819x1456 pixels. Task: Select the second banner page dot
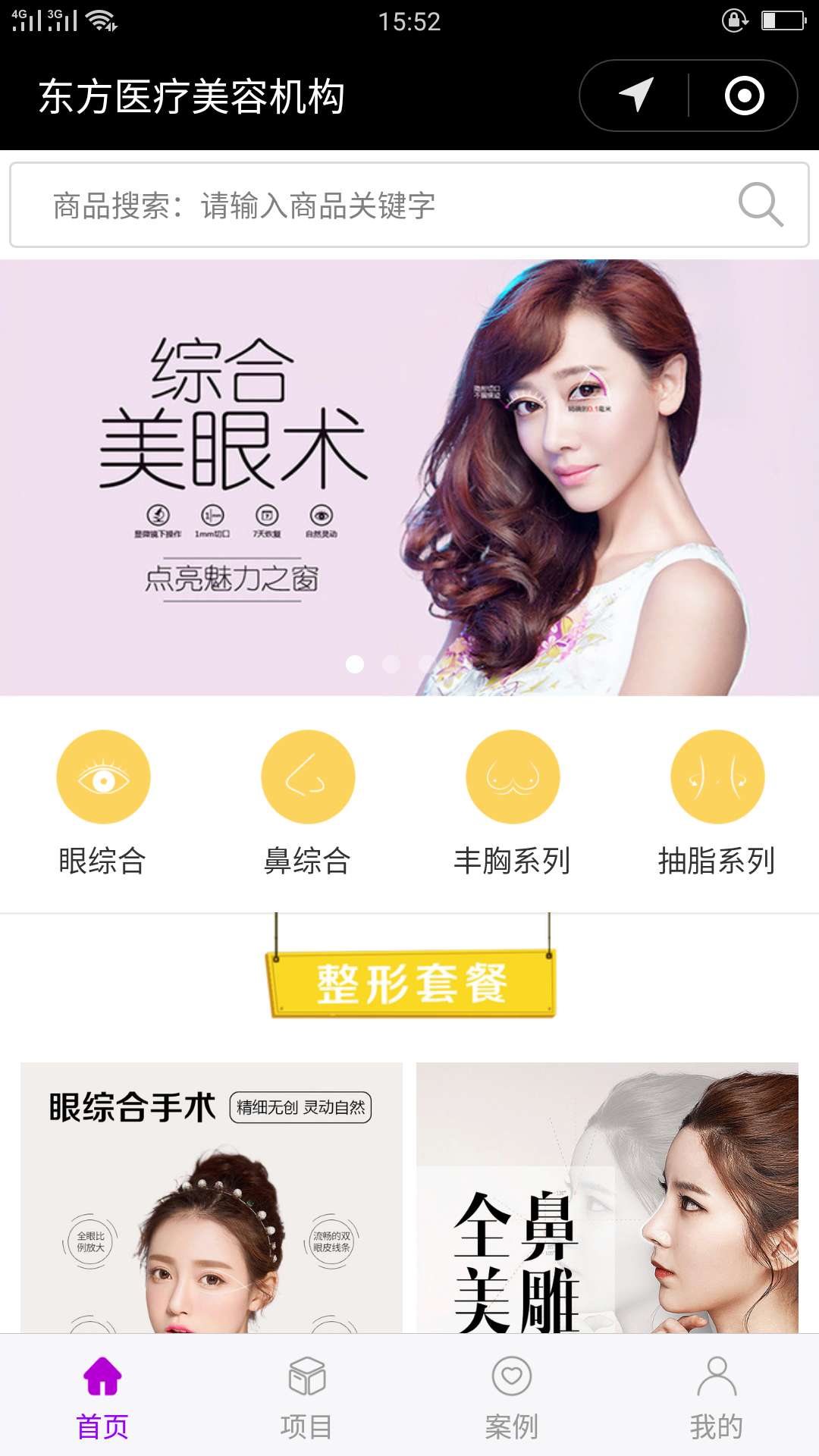[391, 664]
